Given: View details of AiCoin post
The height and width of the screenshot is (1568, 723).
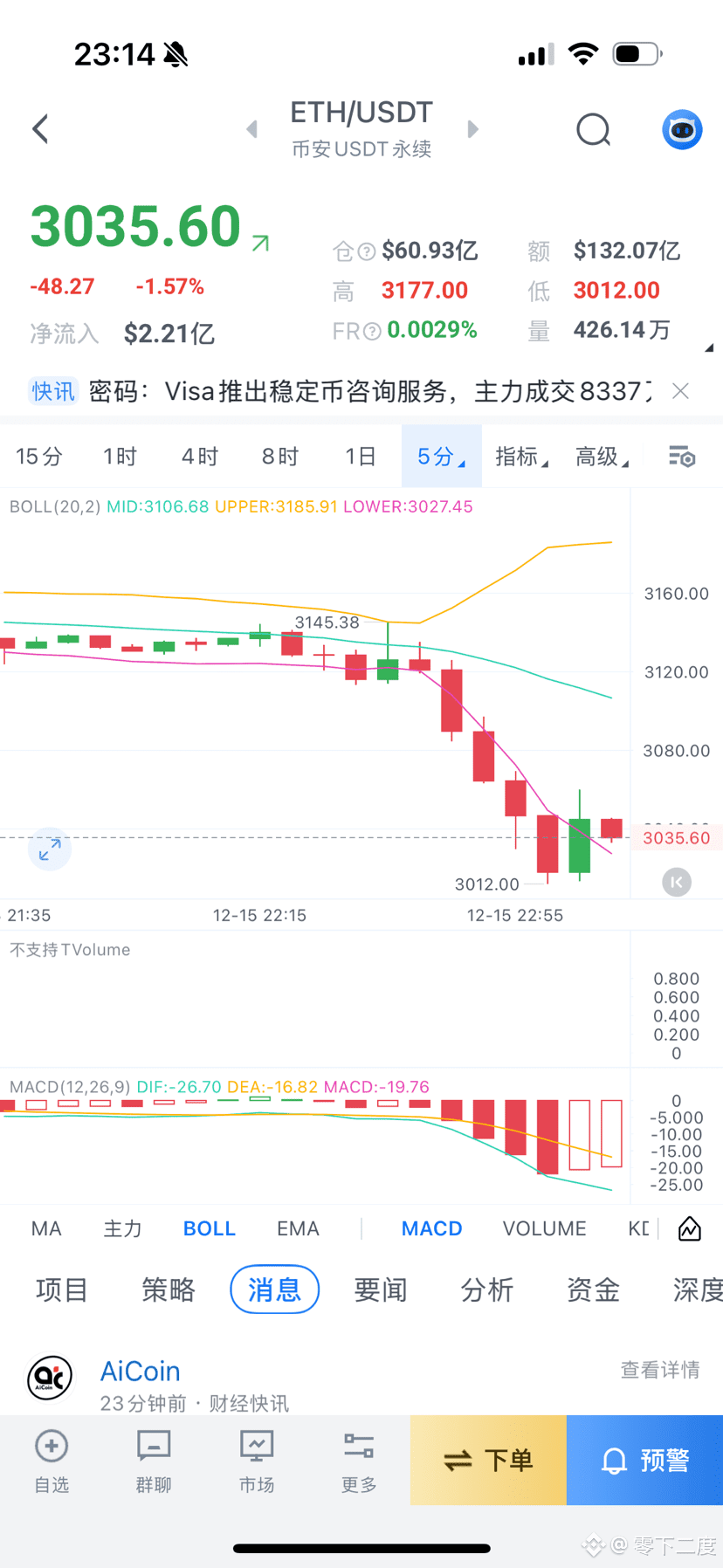Looking at the screenshot, I should coord(659,1370).
